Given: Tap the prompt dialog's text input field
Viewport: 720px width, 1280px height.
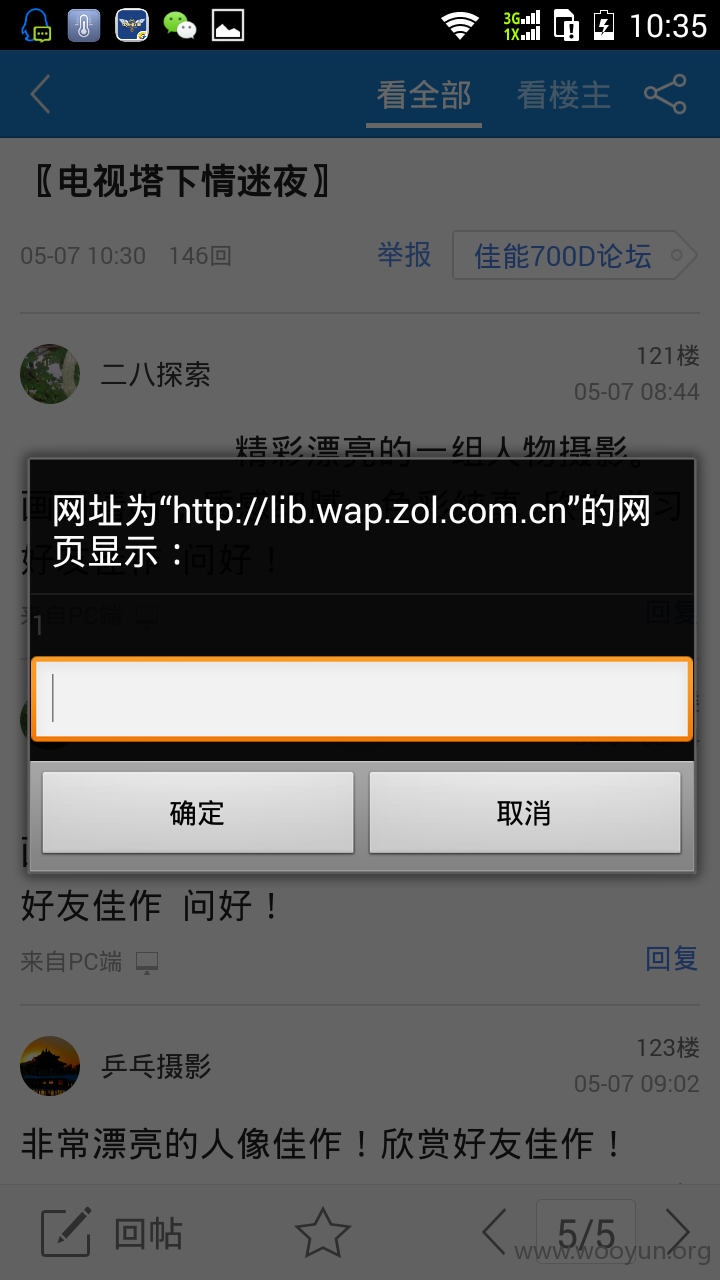Looking at the screenshot, I should click(361, 698).
